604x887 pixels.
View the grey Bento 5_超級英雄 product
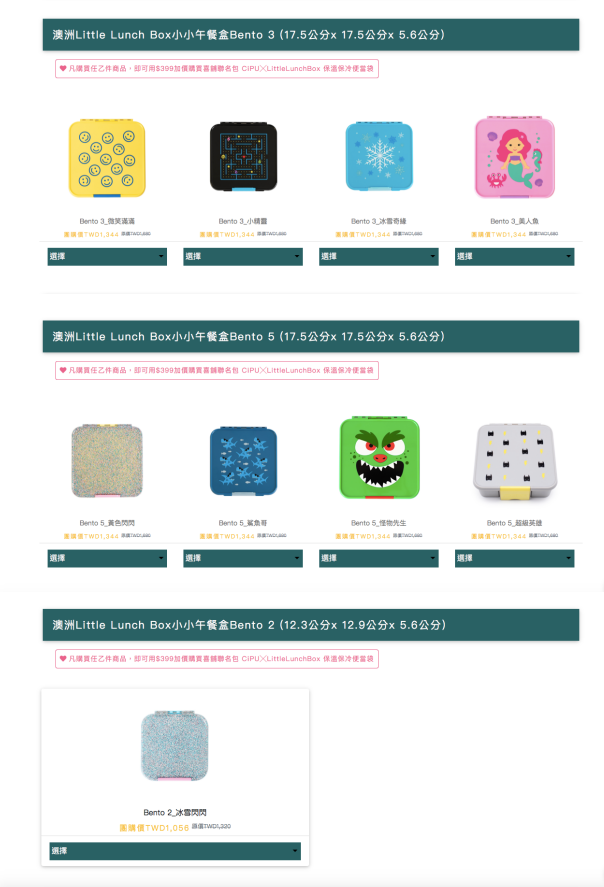tap(514, 460)
